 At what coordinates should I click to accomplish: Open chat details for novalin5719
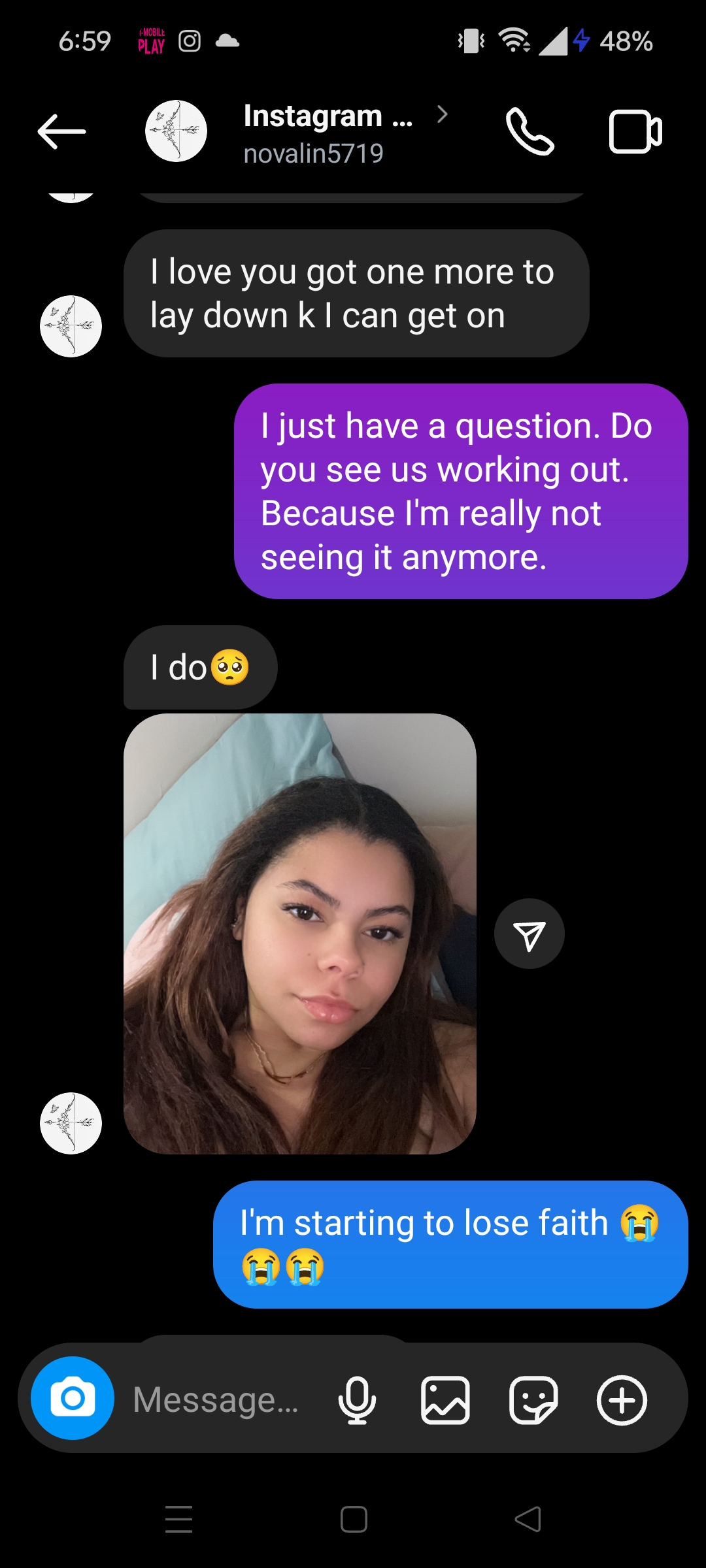point(328,133)
